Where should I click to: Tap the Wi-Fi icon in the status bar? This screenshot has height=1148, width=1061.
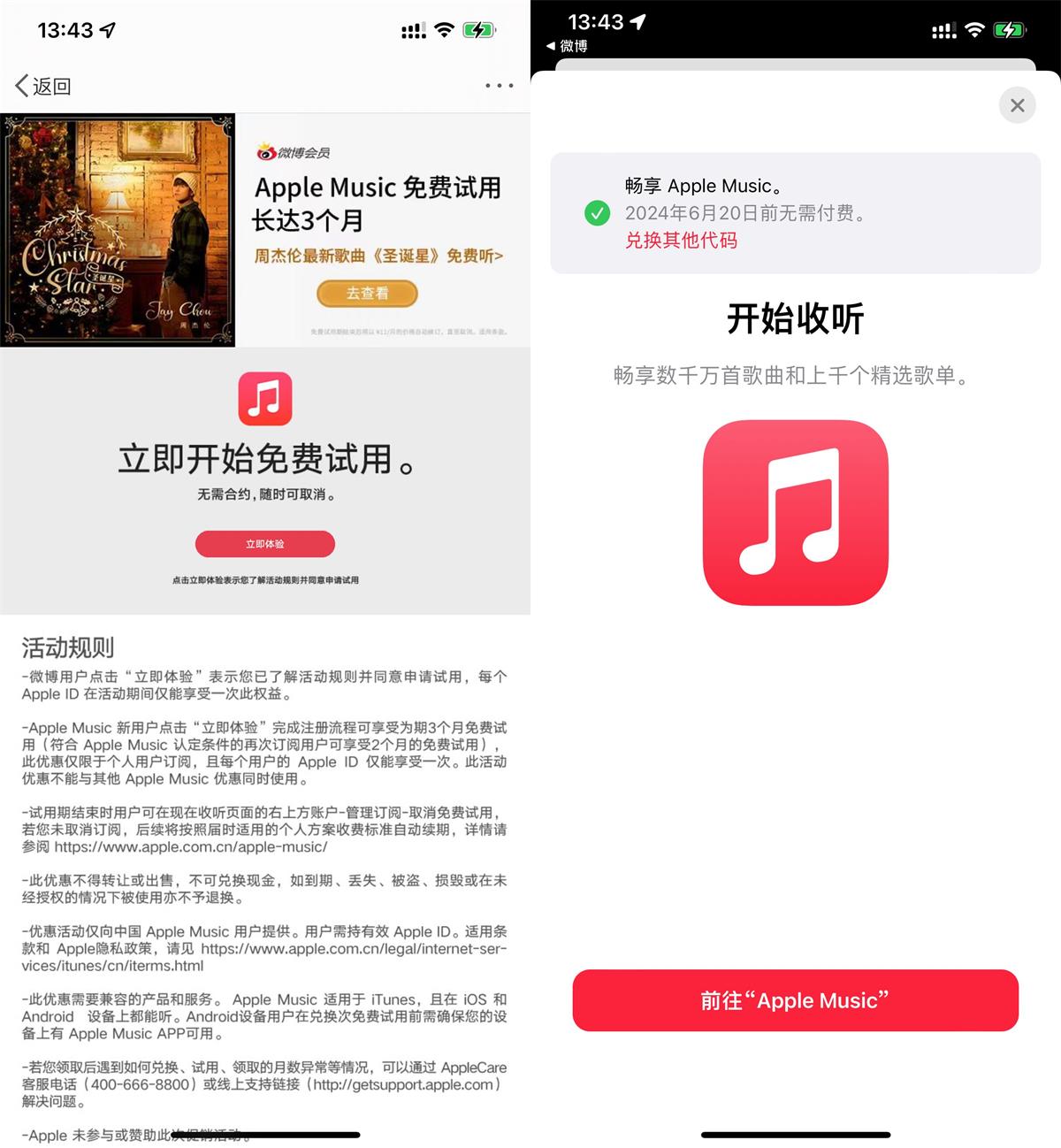444,27
